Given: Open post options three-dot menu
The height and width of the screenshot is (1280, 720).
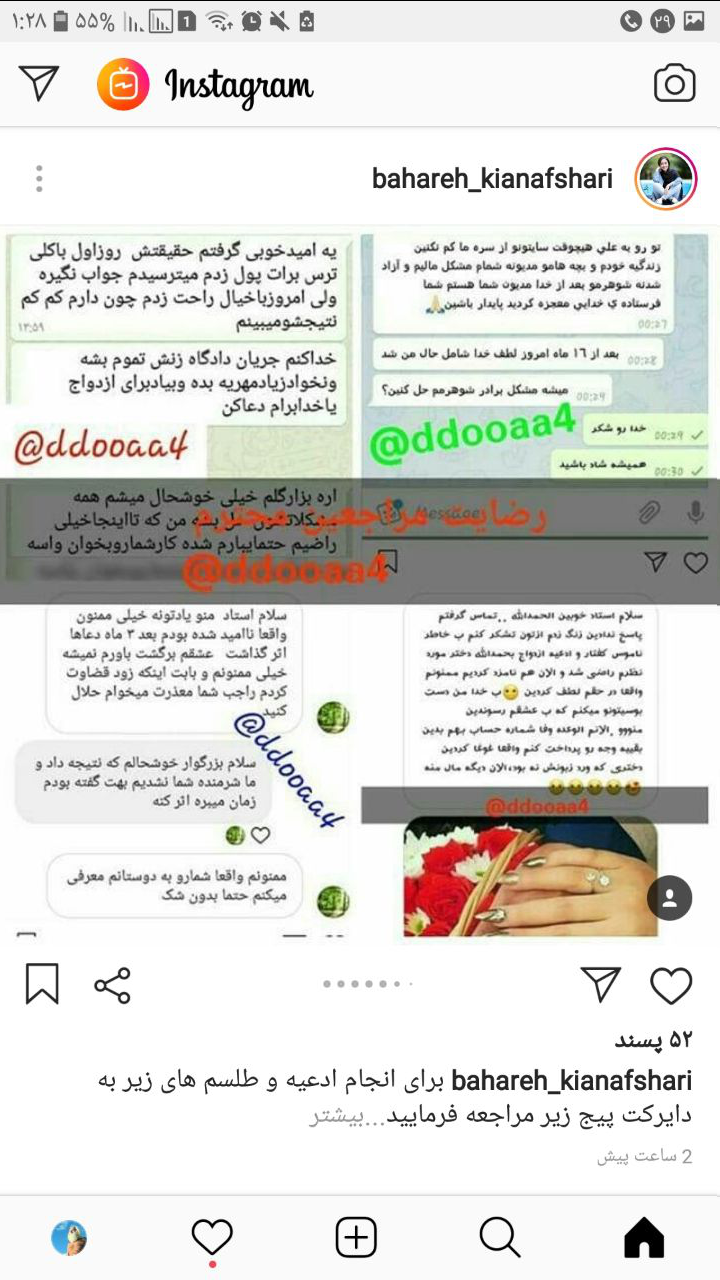Looking at the screenshot, I should click(39, 179).
